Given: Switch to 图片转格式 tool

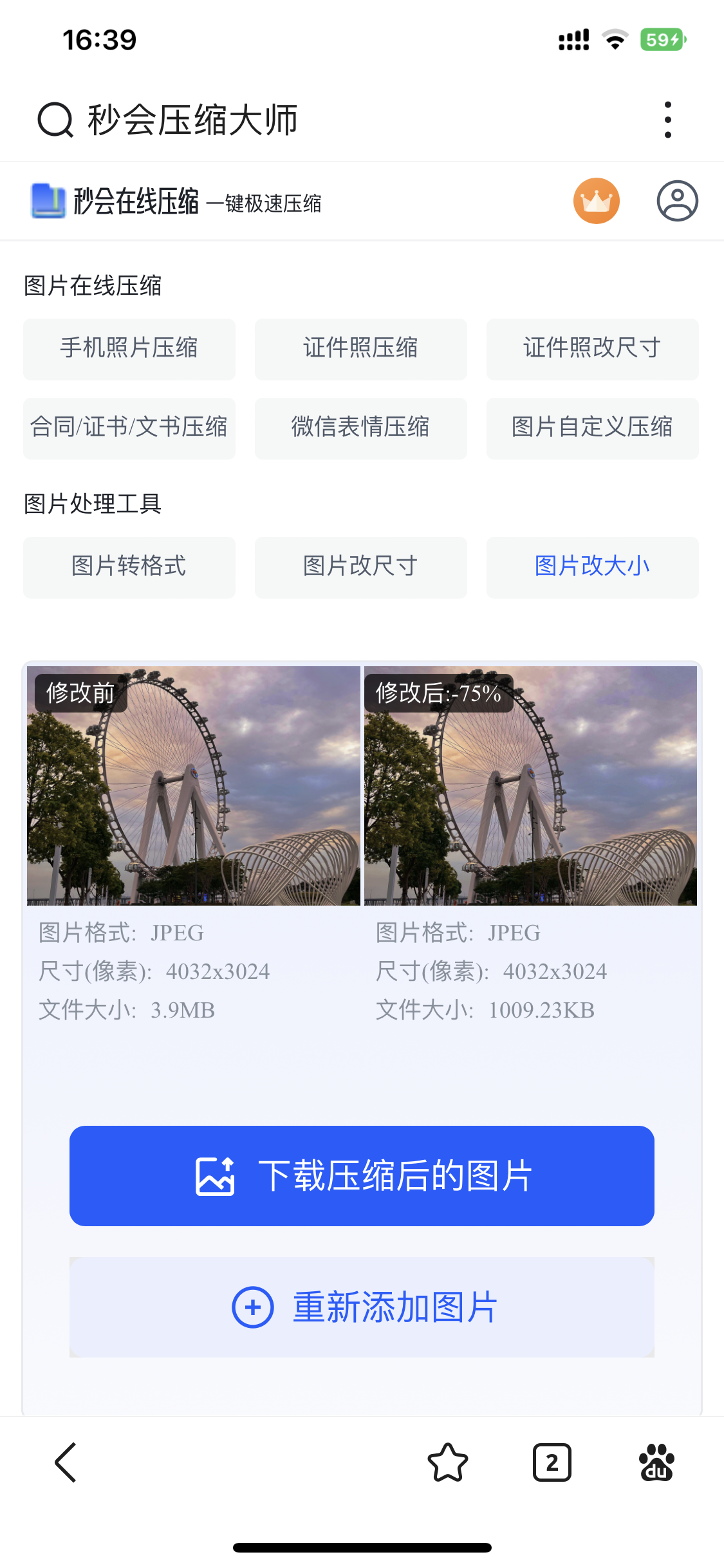Looking at the screenshot, I should [129, 566].
